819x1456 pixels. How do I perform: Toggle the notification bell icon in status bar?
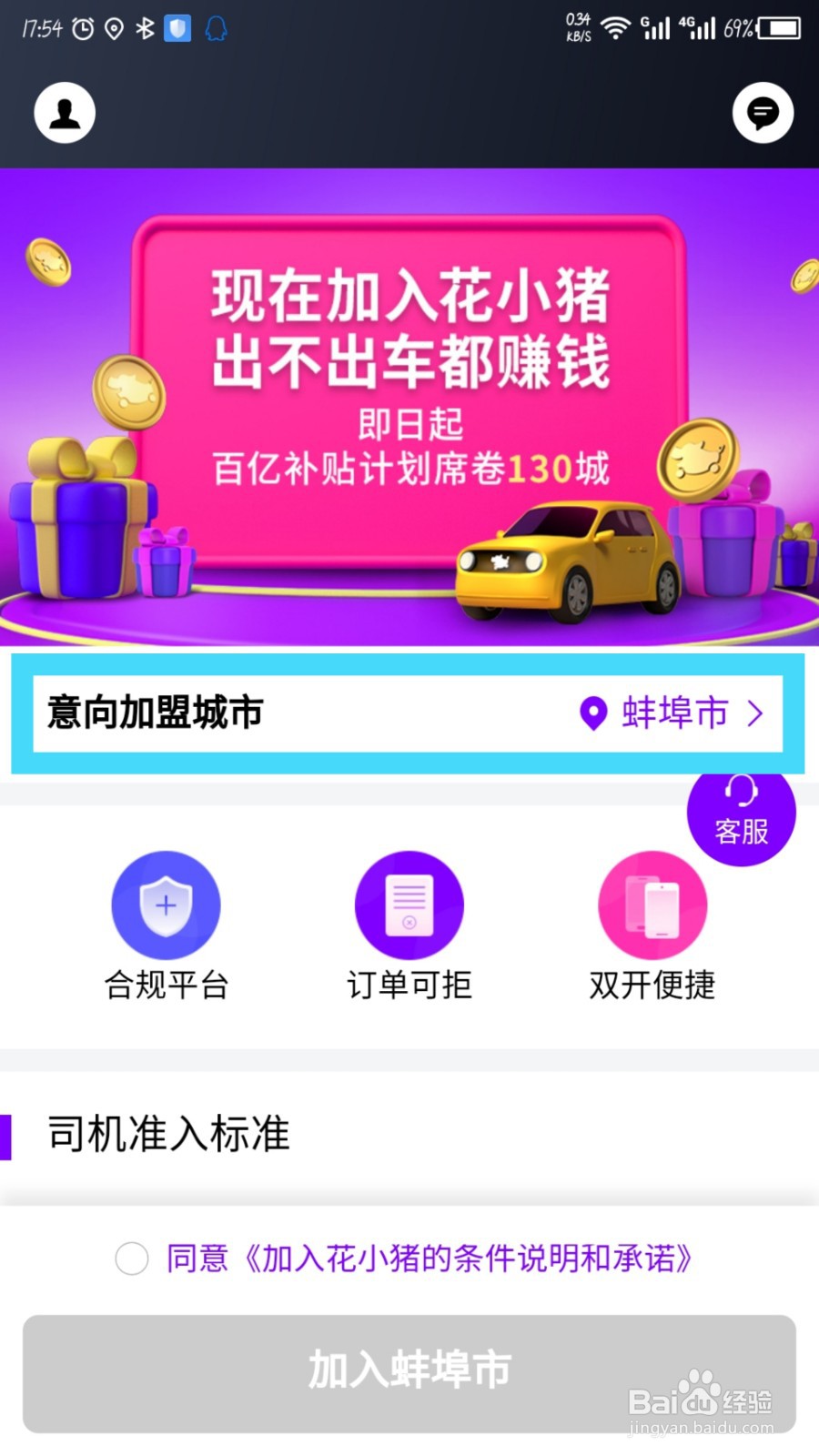pyautogui.click(x=215, y=29)
